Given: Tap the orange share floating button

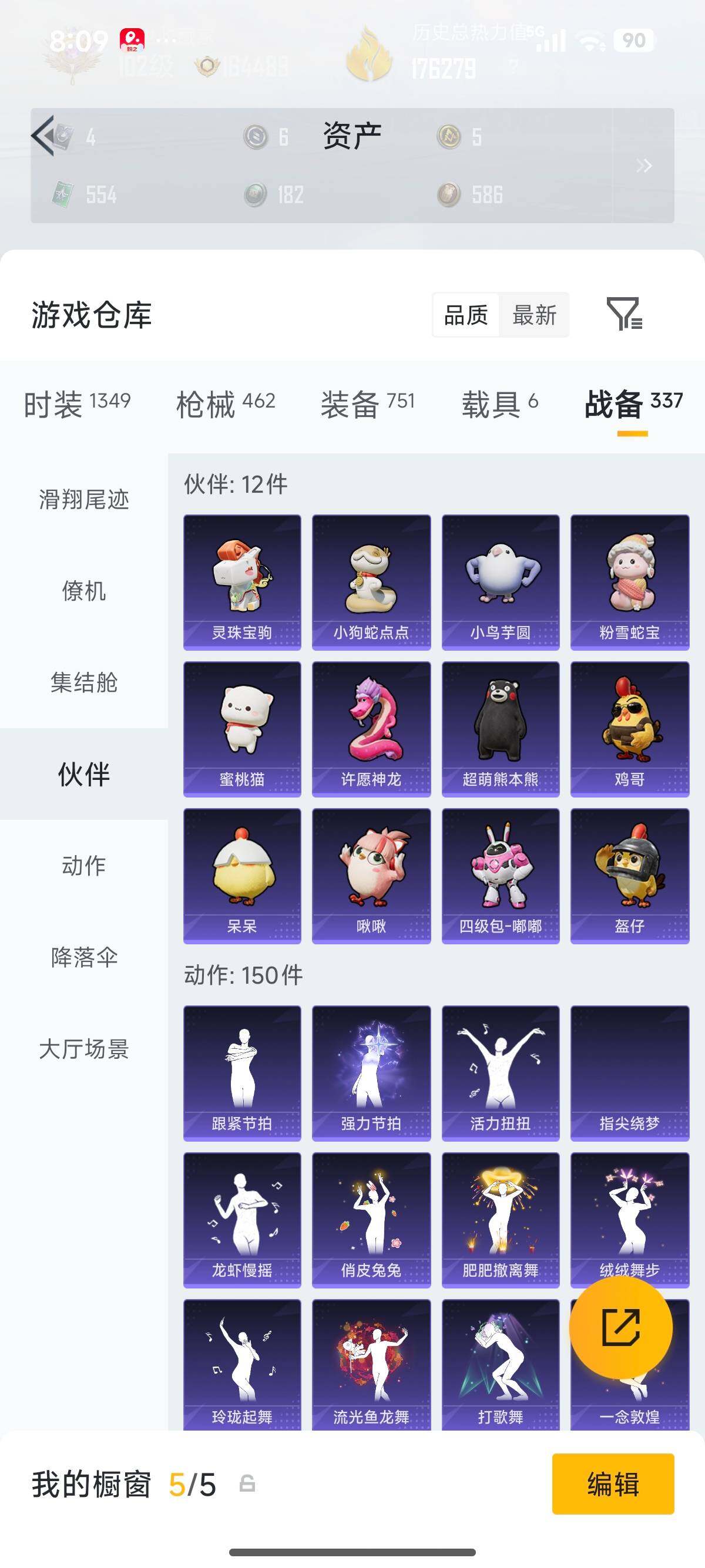Looking at the screenshot, I should [x=620, y=1328].
